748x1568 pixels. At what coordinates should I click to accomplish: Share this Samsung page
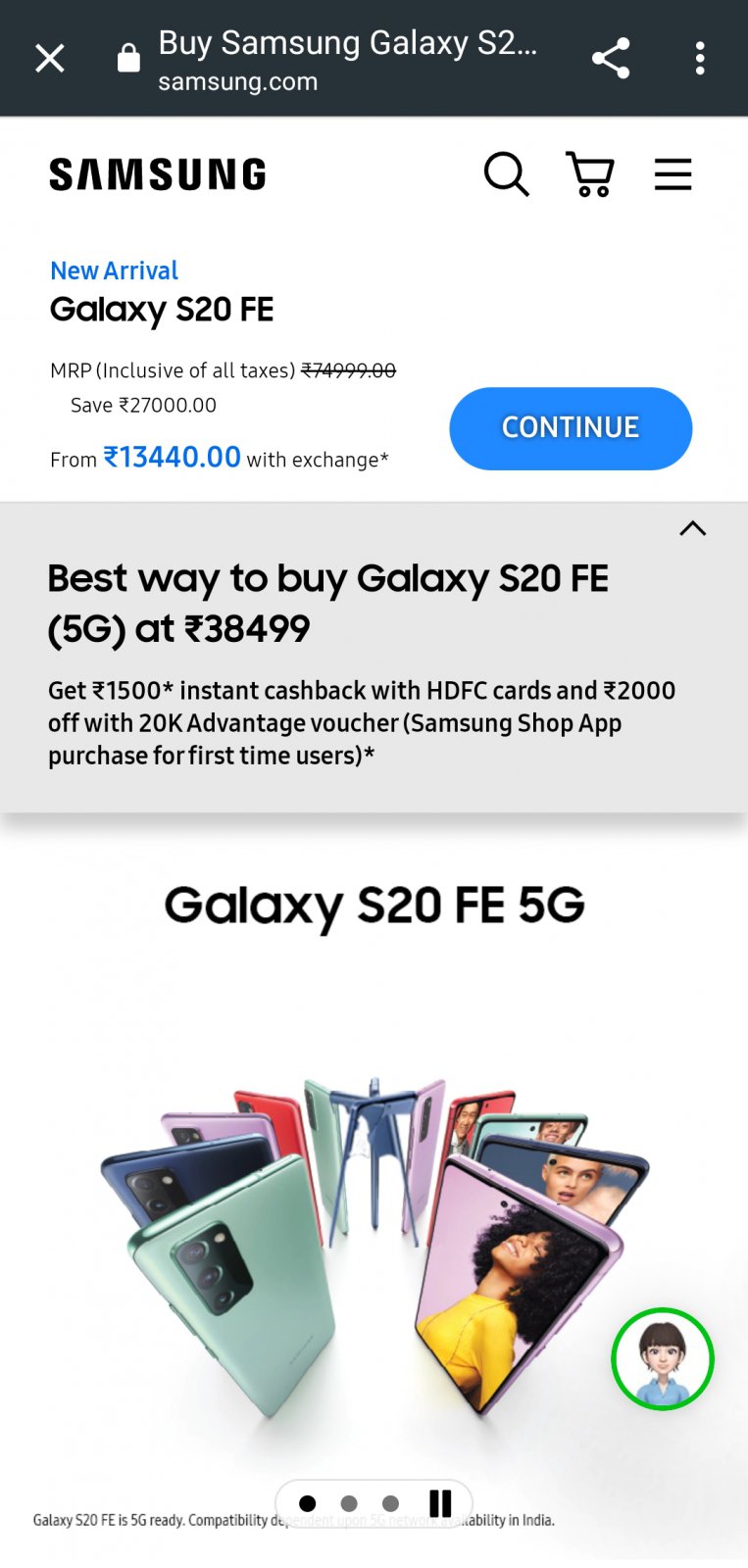pyautogui.click(x=611, y=59)
